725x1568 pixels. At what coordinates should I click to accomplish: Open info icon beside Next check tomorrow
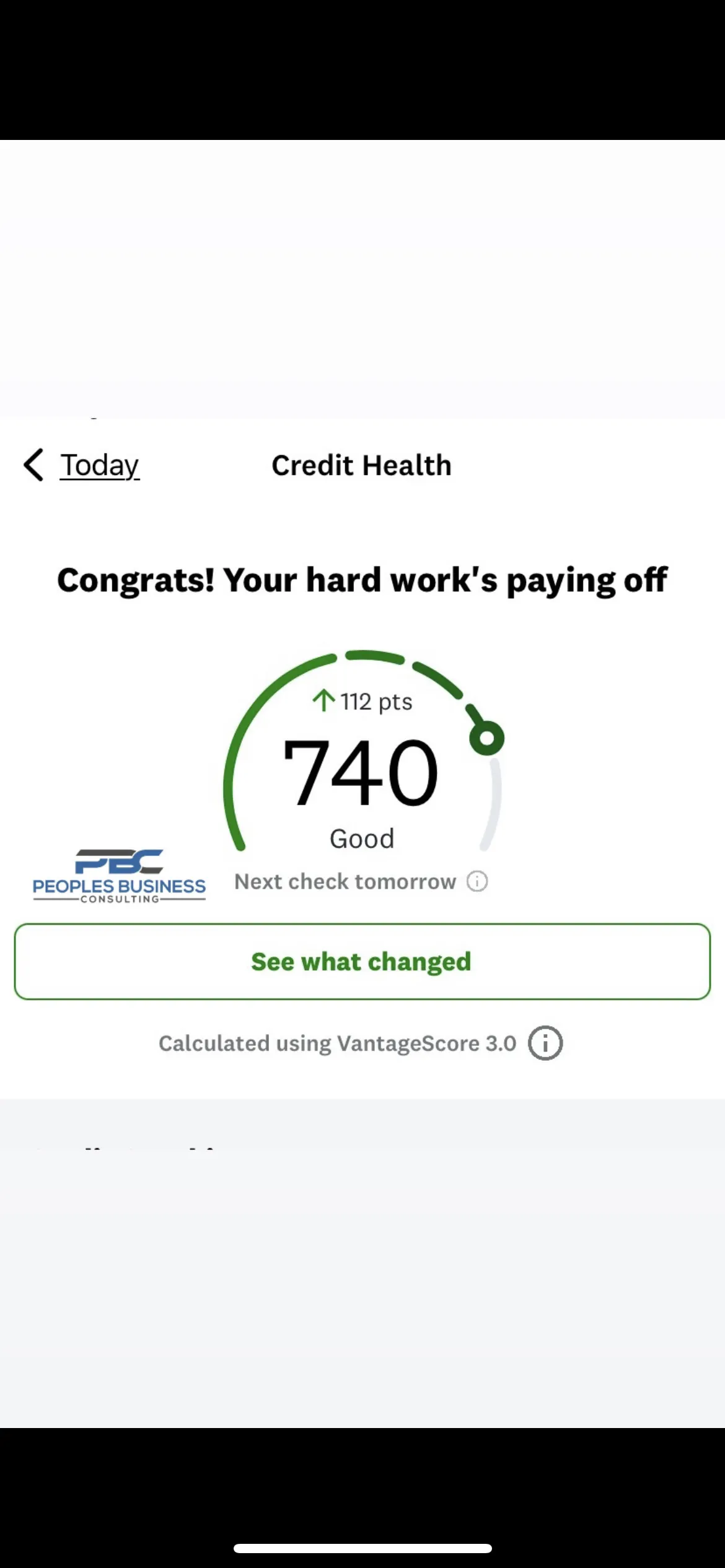tap(477, 881)
